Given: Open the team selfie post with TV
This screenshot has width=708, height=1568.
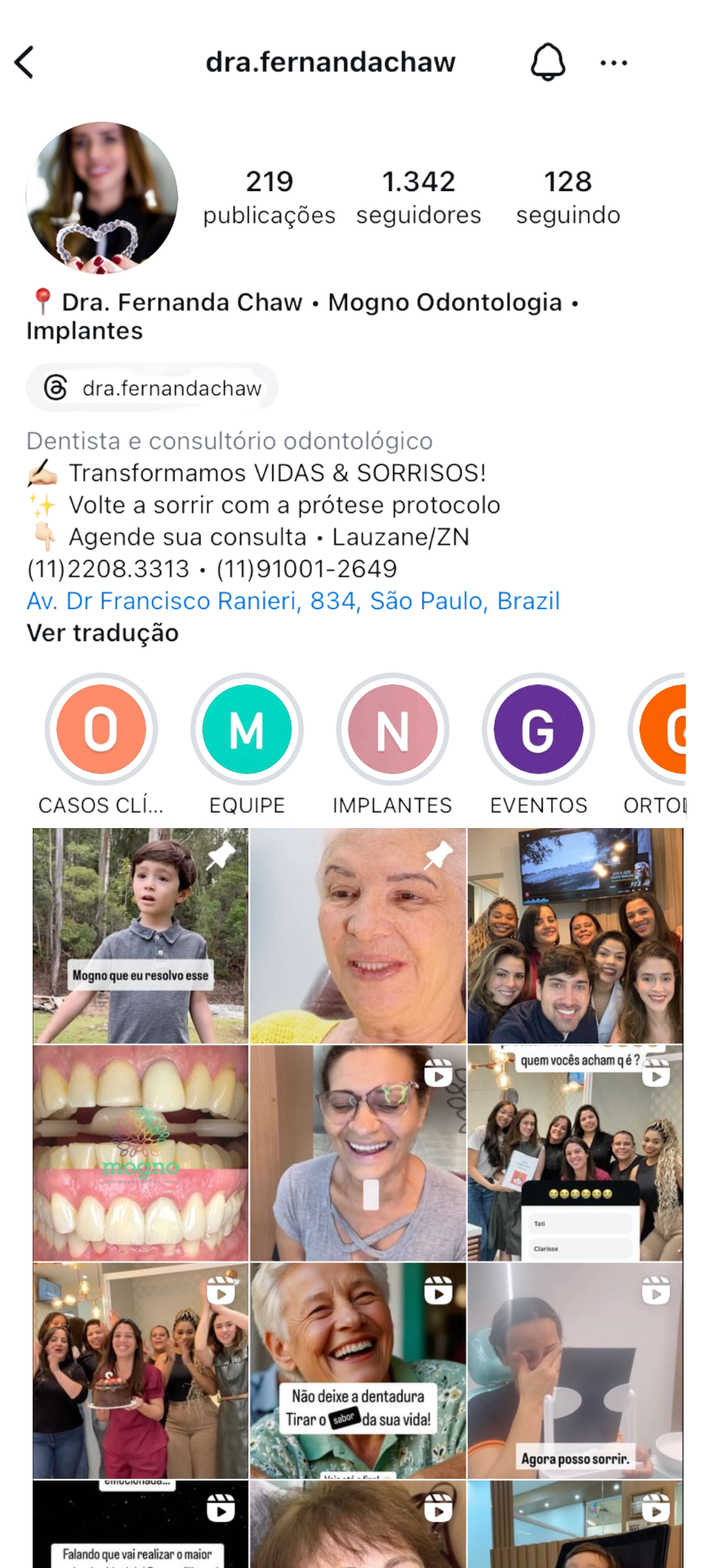Looking at the screenshot, I should [575, 936].
